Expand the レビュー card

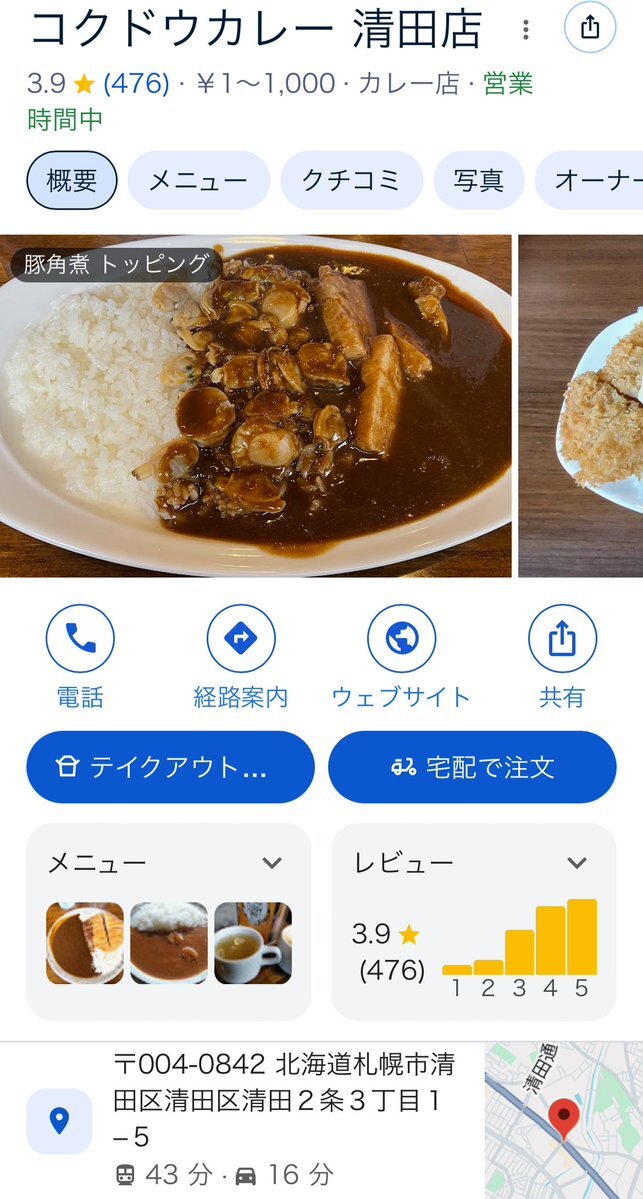click(x=576, y=863)
